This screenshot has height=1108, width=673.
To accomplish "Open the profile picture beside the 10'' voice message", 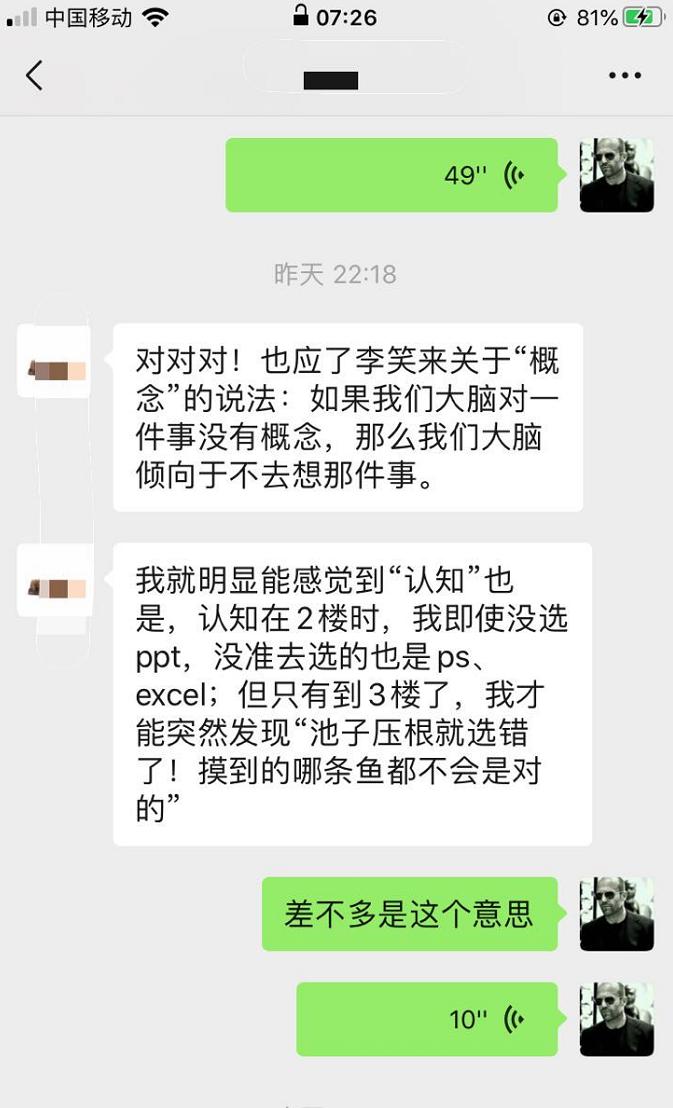I will (616, 1019).
